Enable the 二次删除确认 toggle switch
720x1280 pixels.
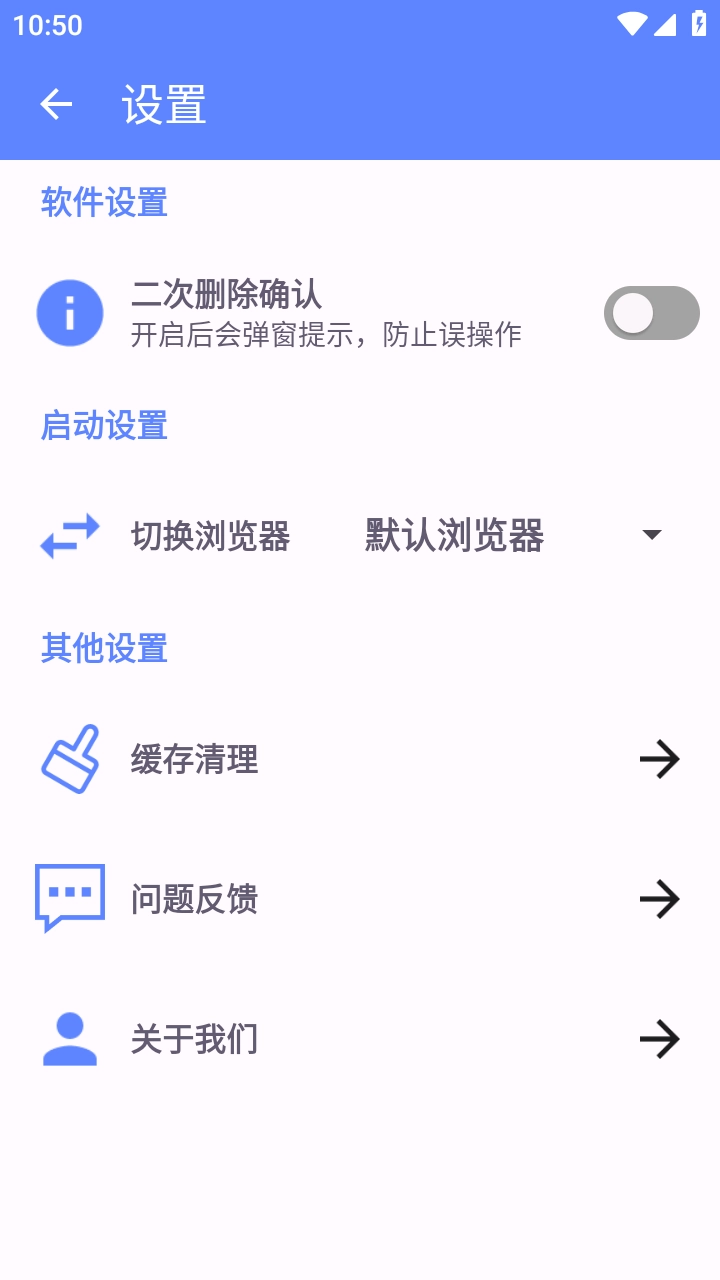click(652, 312)
